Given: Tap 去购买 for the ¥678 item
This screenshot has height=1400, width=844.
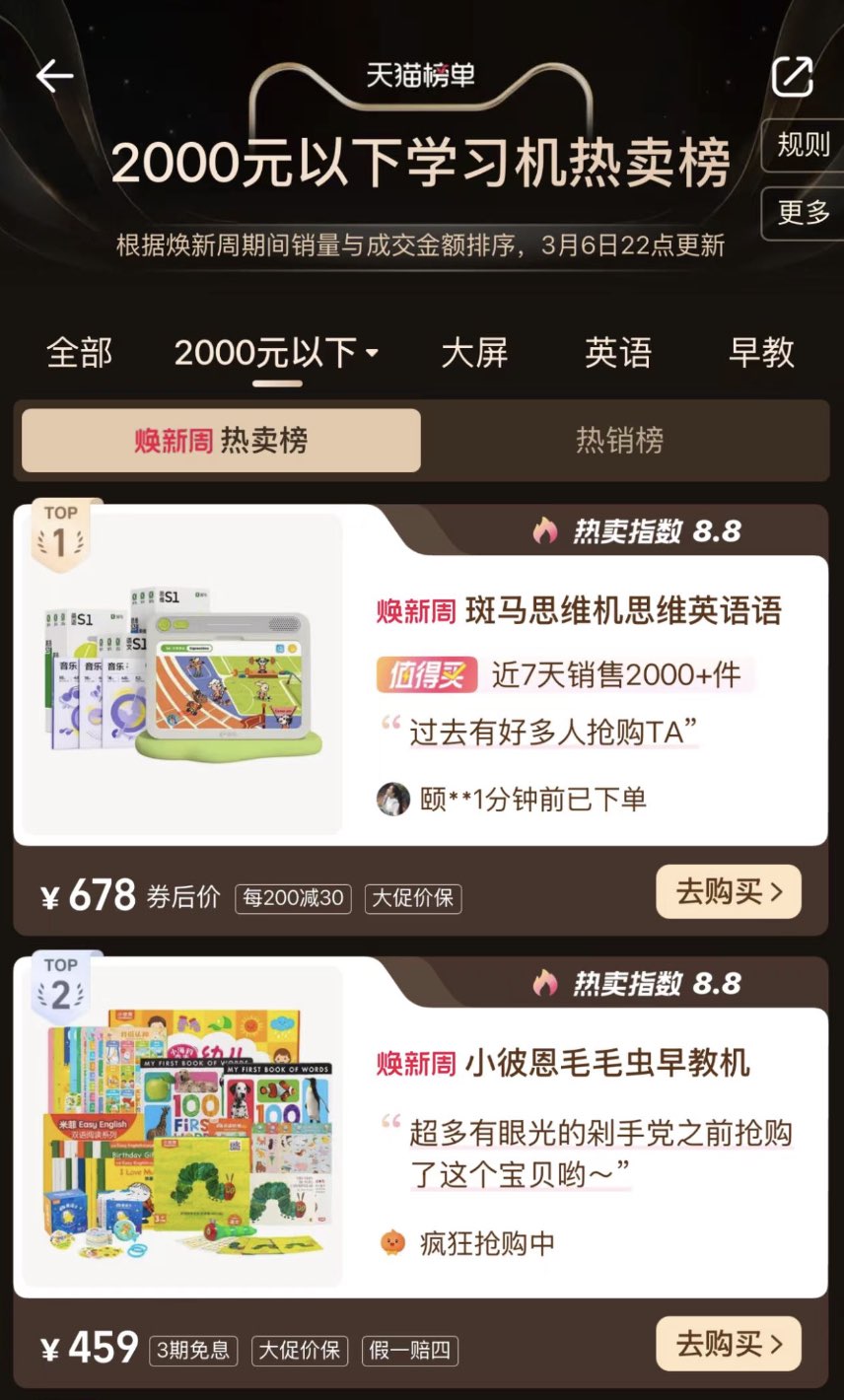Looking at the screenshot, I should pyautogui.click(x=728, y=892).
